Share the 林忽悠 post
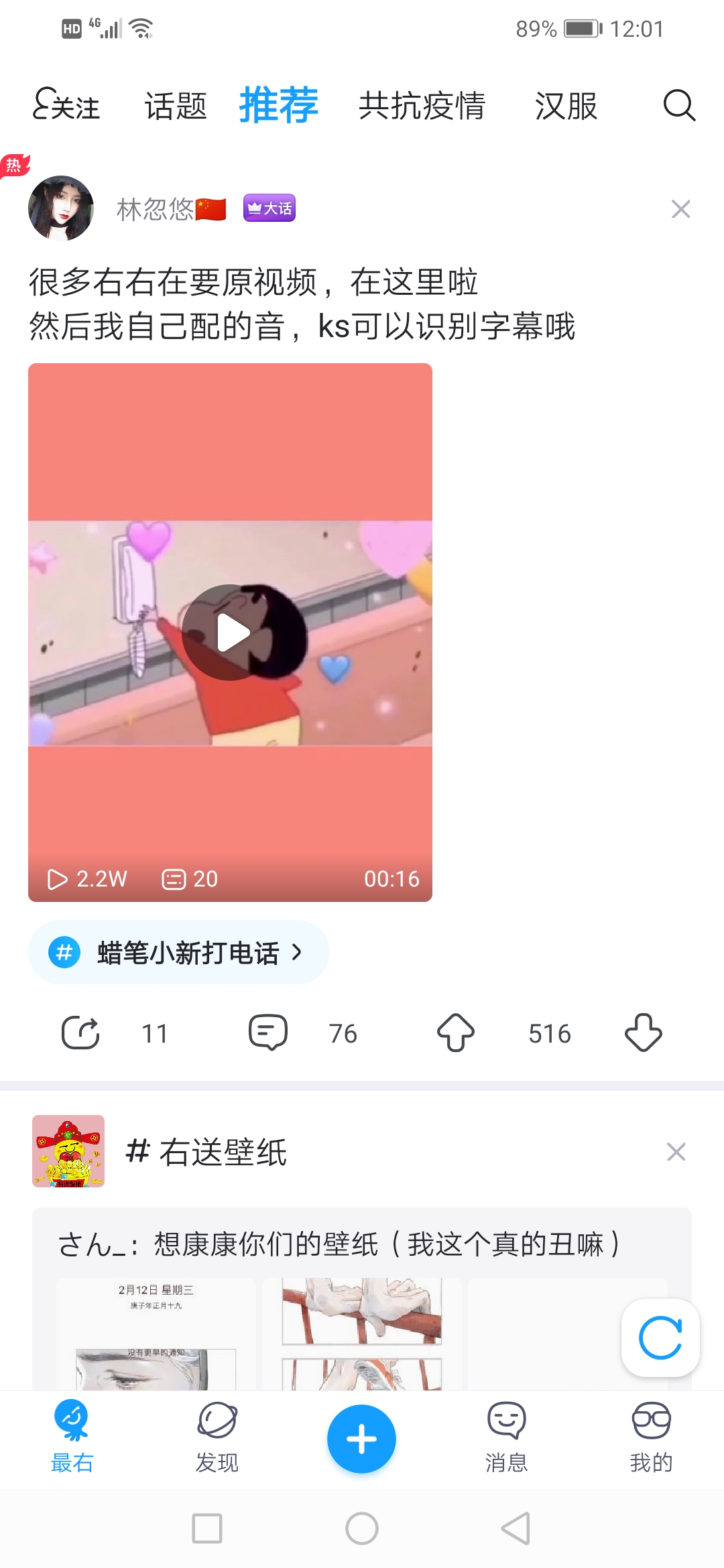The height and width of the screenshot is (1568, 724). point(80,1033)
